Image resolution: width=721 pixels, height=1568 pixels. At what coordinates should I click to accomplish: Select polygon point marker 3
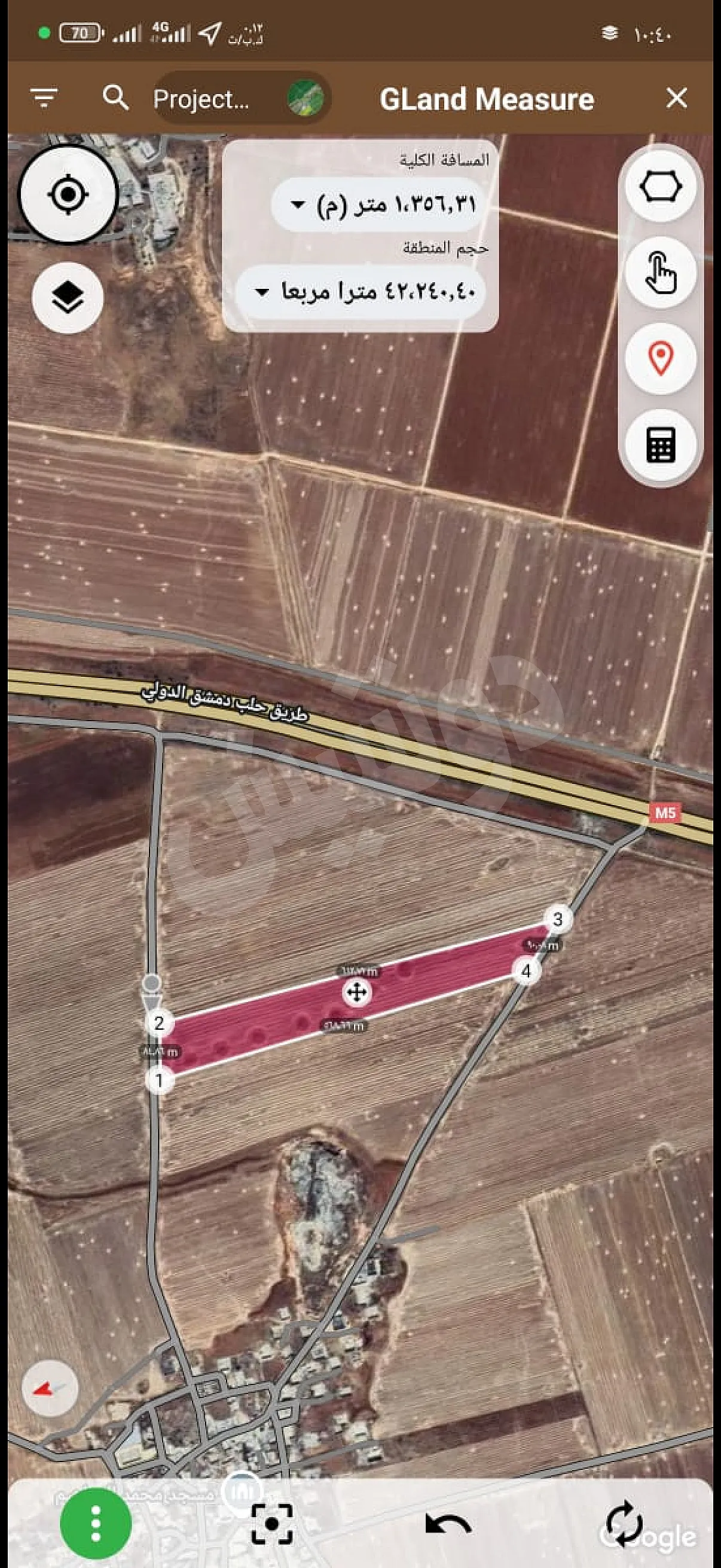tap(558, 919)
